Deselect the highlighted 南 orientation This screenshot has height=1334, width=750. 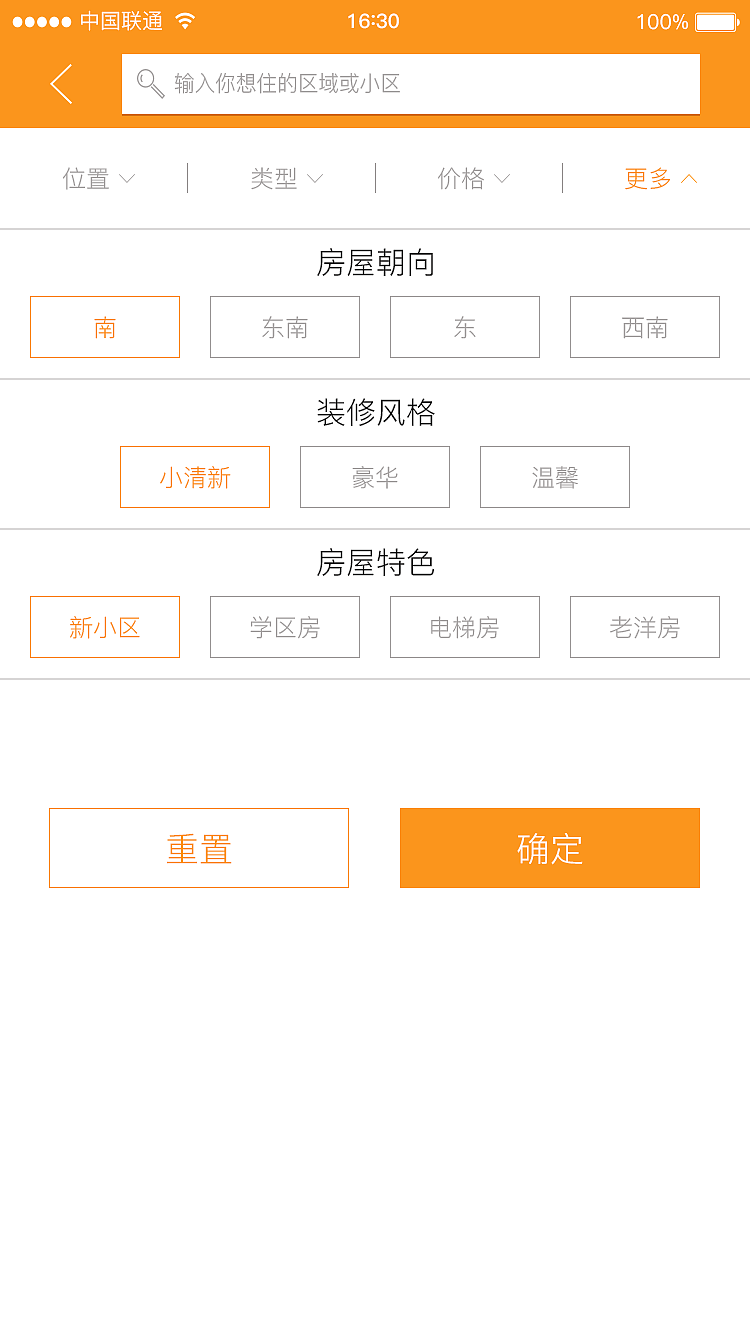click(x=104, y=327)
